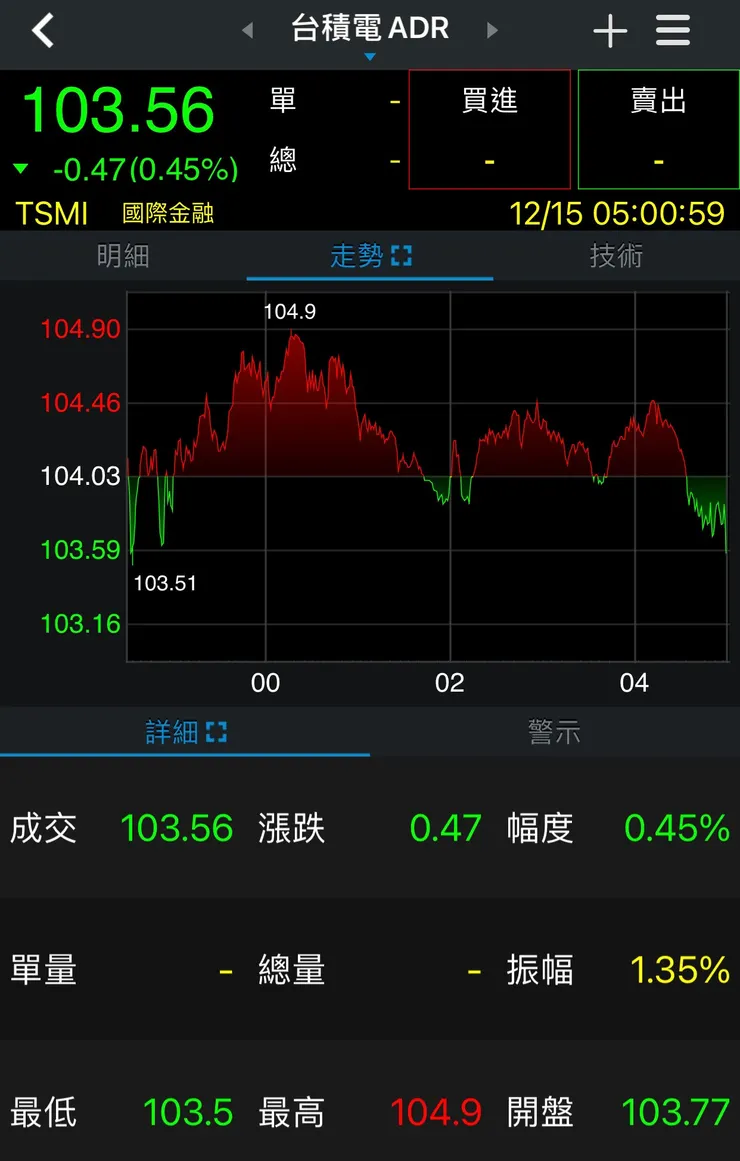The width and height of the screenshot is (740, 1161).
Task: Tap the 12/15 05:00:59 timestamp
Action: coord(617,213)
